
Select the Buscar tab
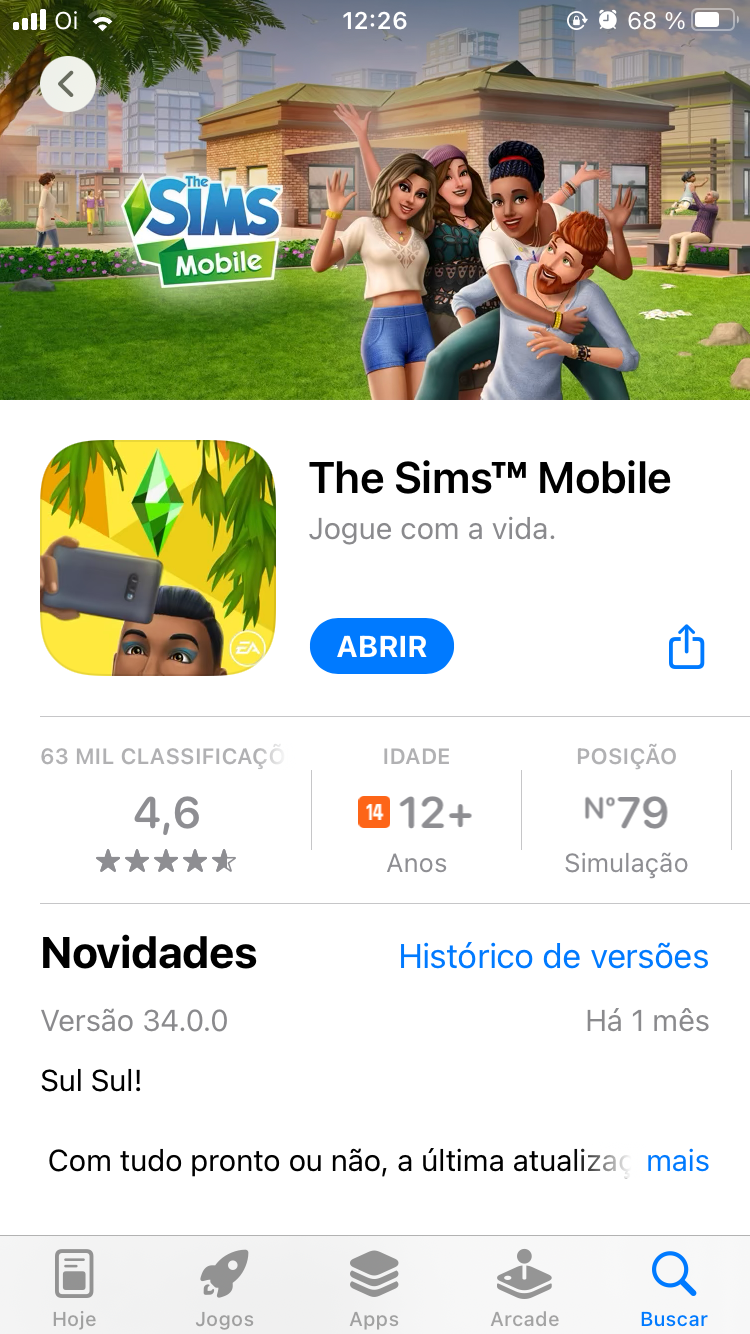674,1289
